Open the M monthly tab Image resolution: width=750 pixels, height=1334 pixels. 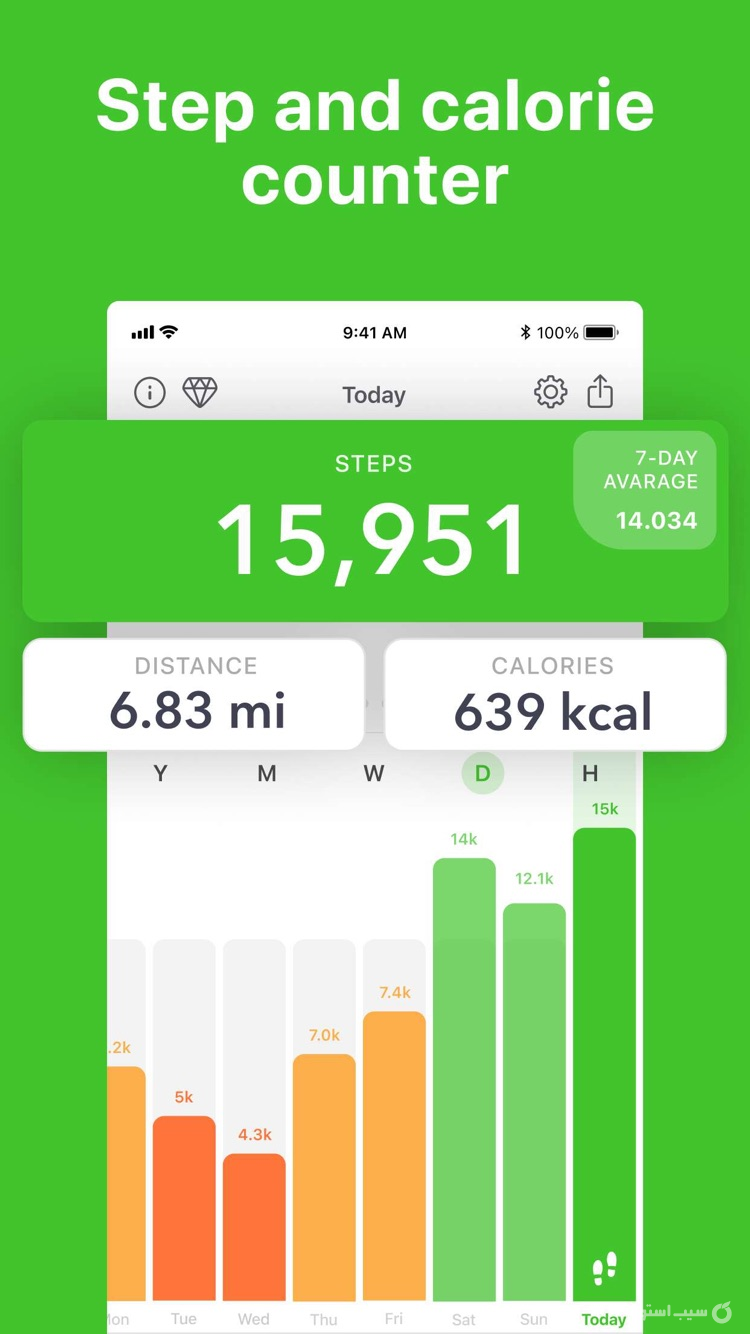(266, 773)
